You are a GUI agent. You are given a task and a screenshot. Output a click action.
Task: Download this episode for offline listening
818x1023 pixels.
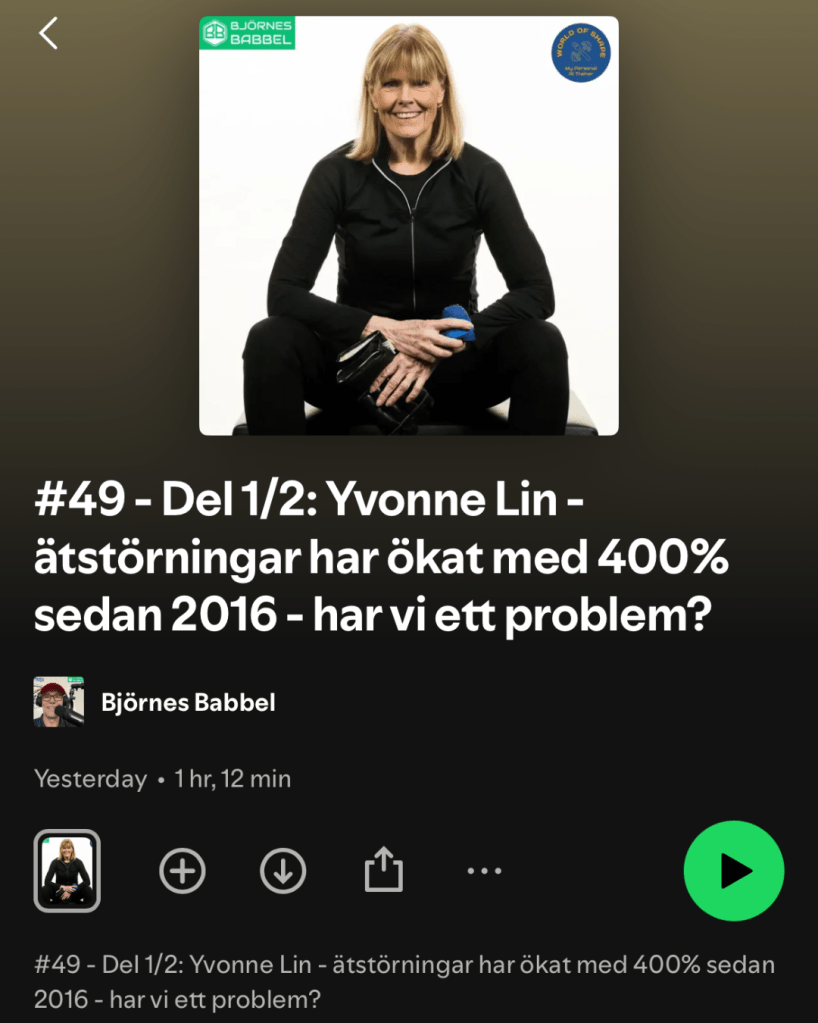[283, 871]
